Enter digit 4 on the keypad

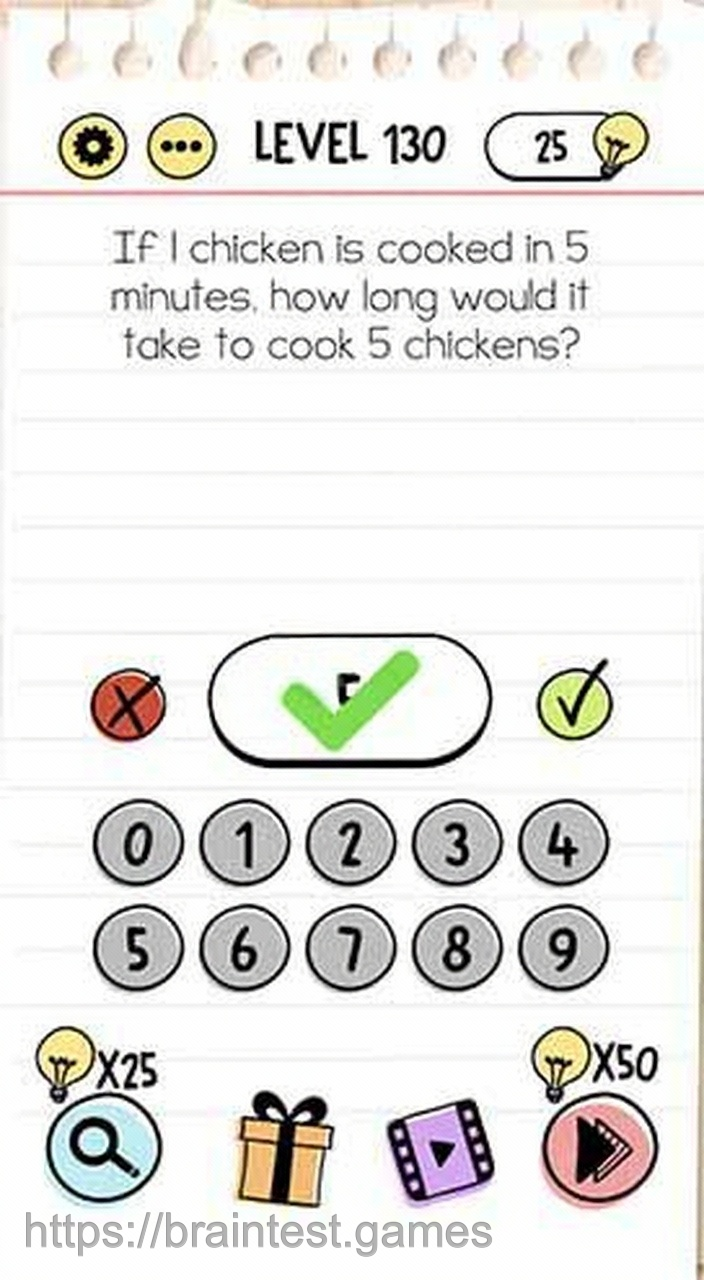point(562,845)
